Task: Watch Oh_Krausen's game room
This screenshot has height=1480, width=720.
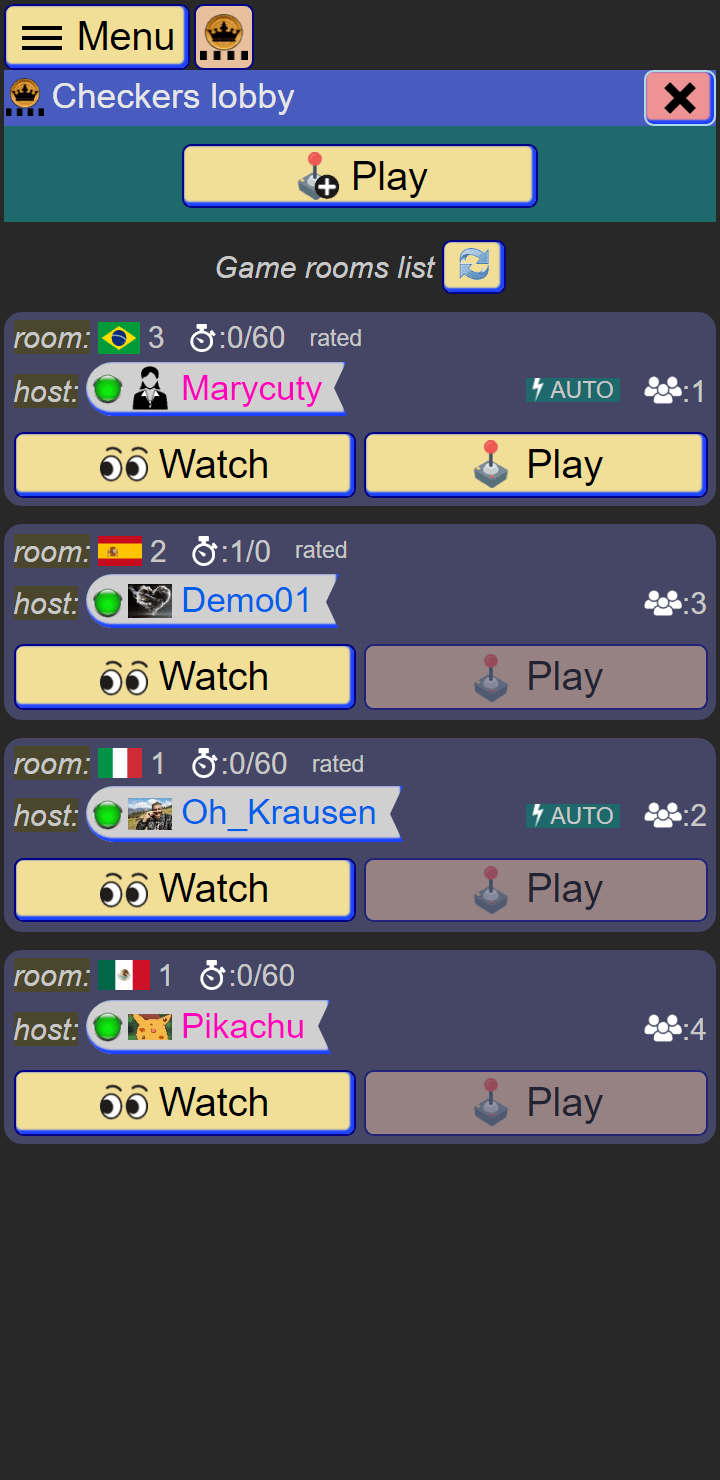Action: point(185,889)
